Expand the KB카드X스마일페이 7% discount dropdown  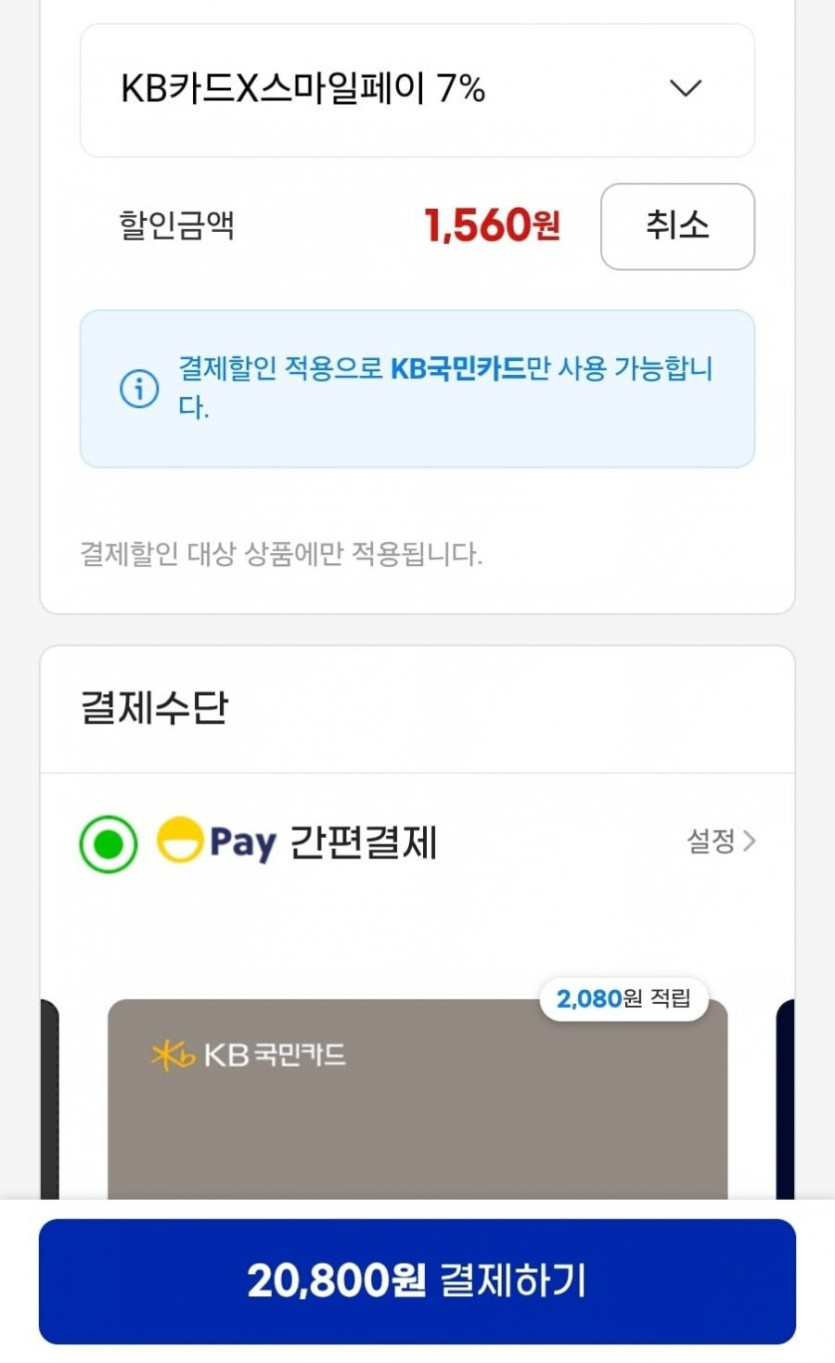point(417,90)
